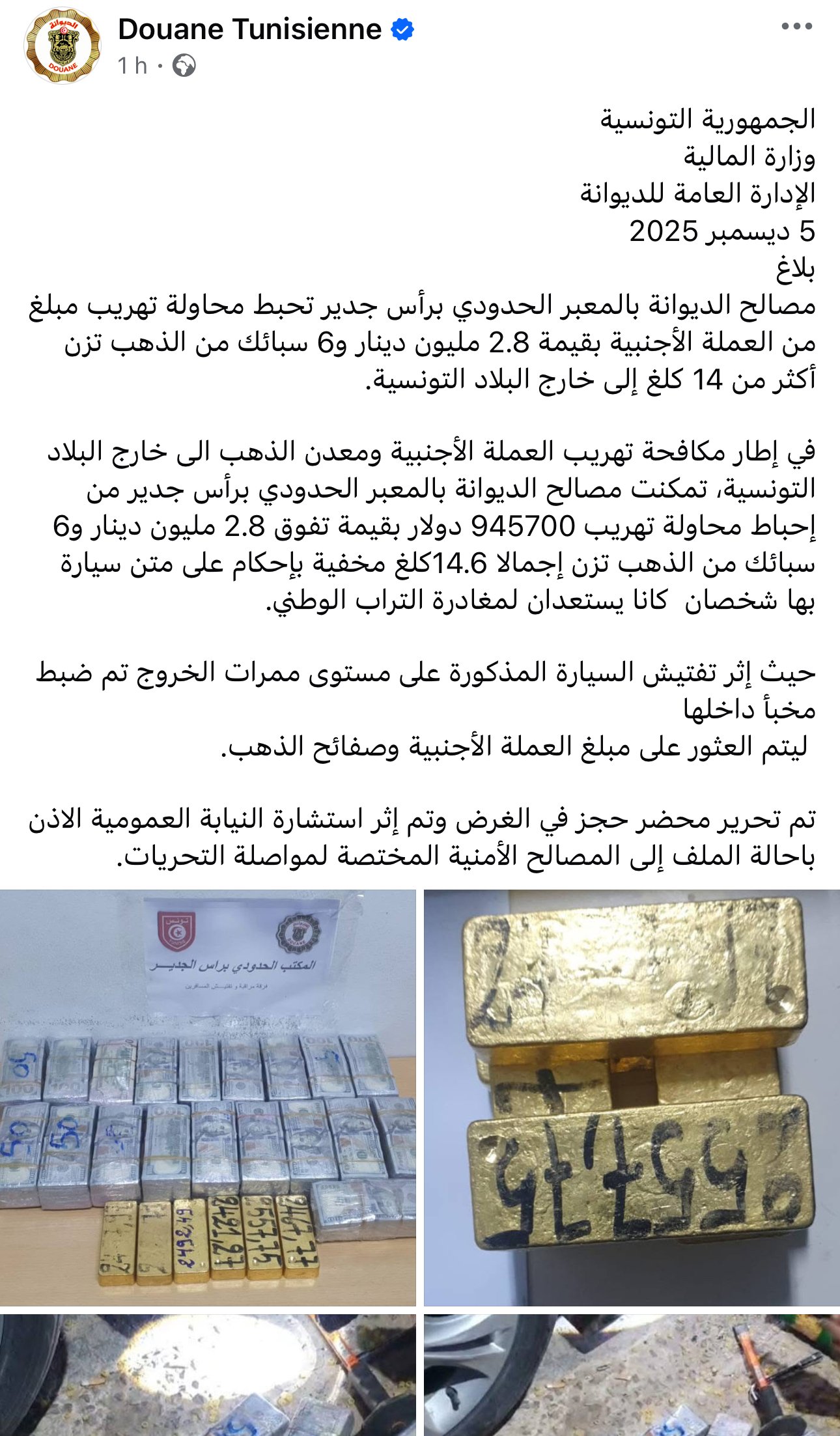Open the bottom-right car wheel photo
Screen dimensions: 840x1436
(632, 1374)
